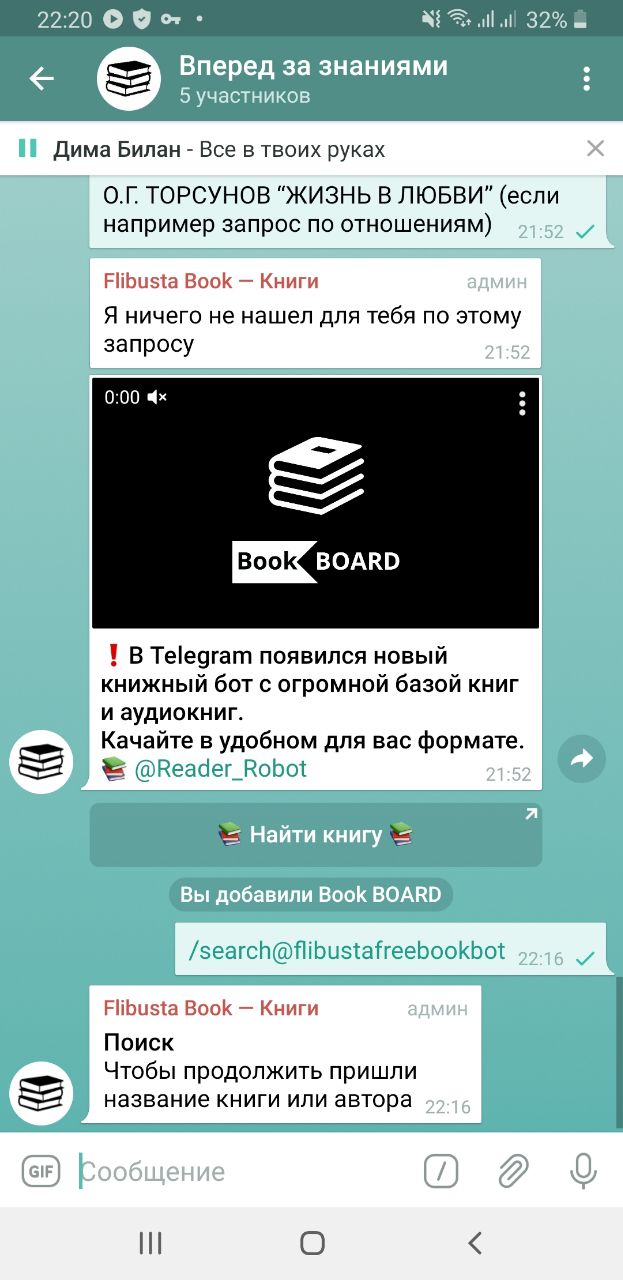Open the Вперед за знаниями group info

(313, 80)
